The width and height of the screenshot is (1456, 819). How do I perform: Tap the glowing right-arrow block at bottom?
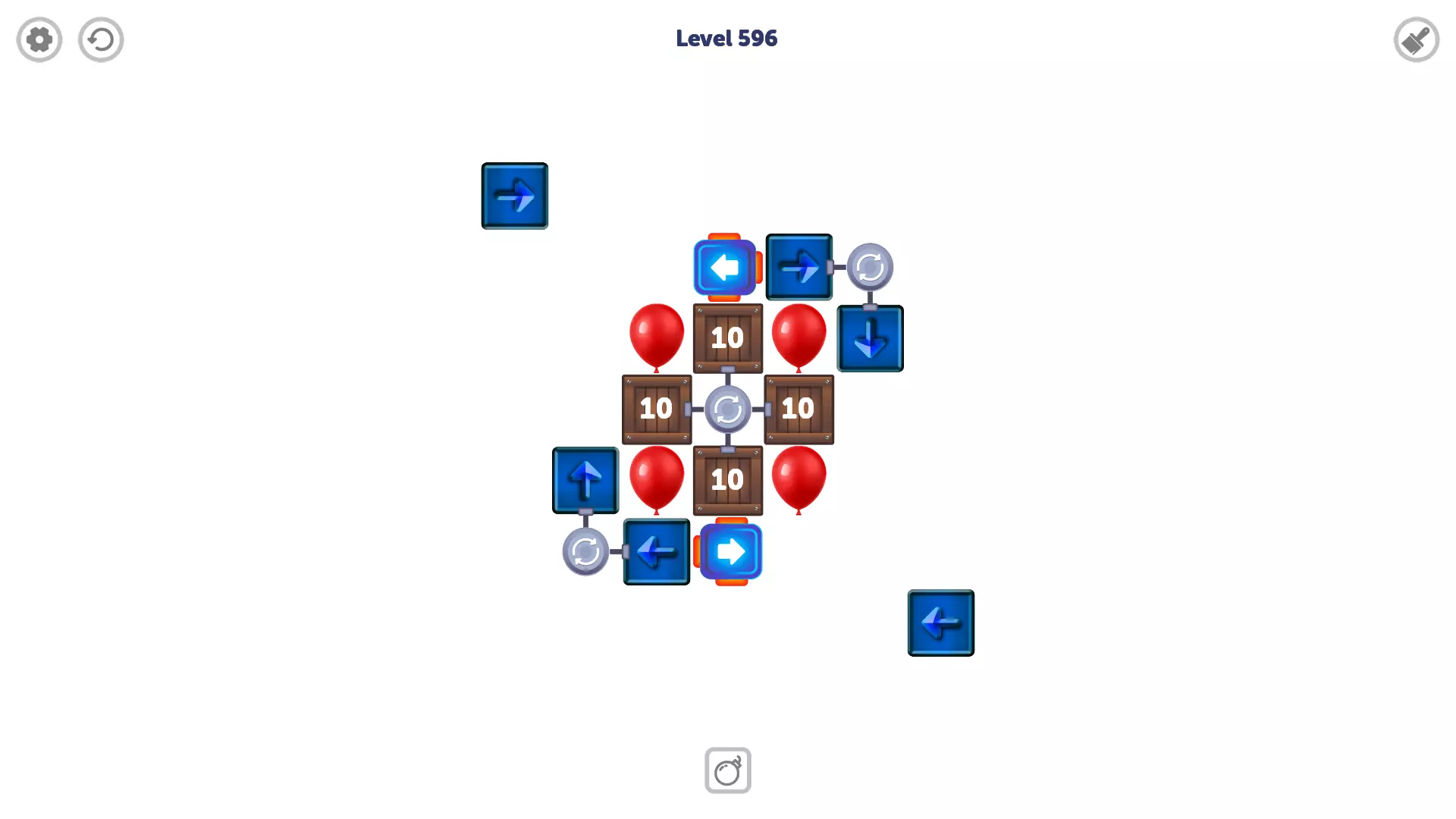731,551
